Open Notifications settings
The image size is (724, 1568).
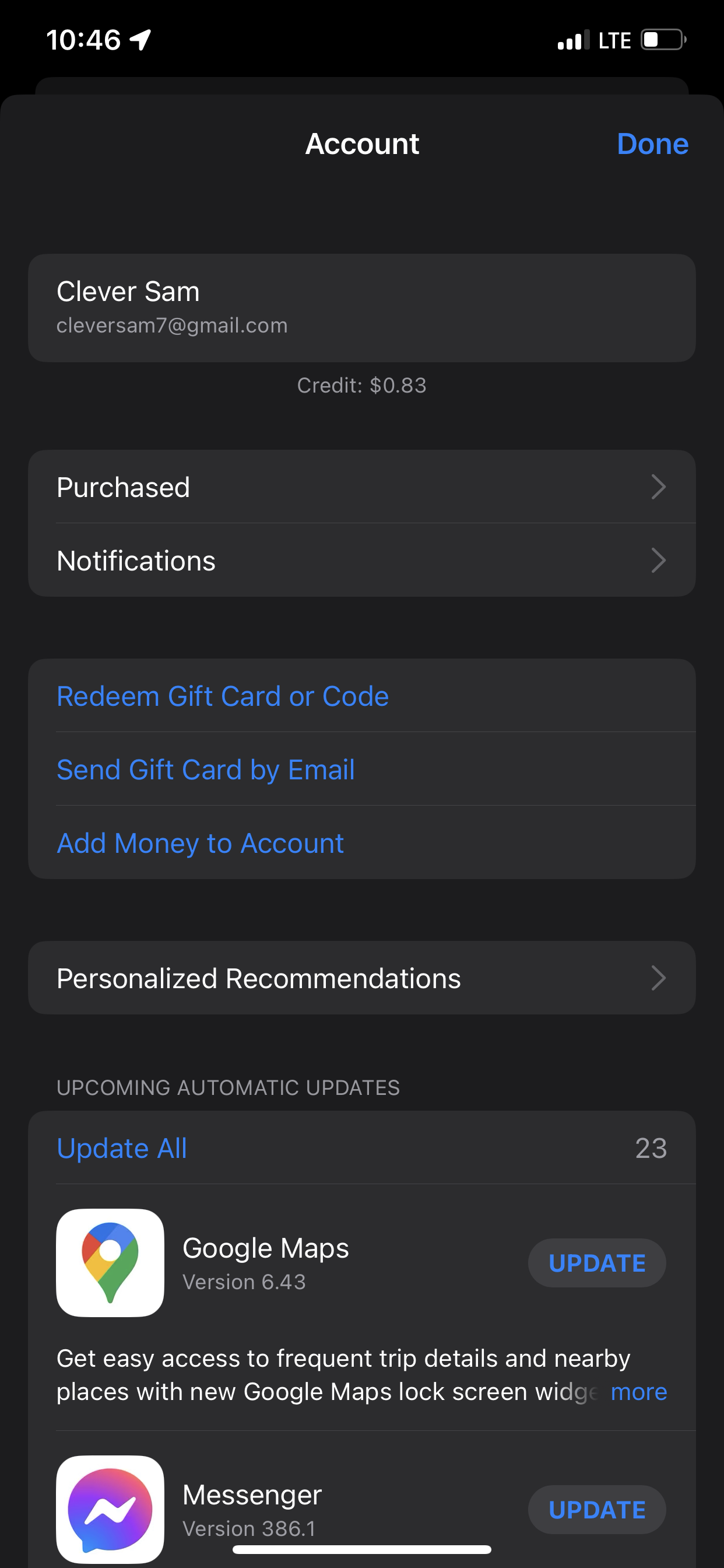click(361, 561)
